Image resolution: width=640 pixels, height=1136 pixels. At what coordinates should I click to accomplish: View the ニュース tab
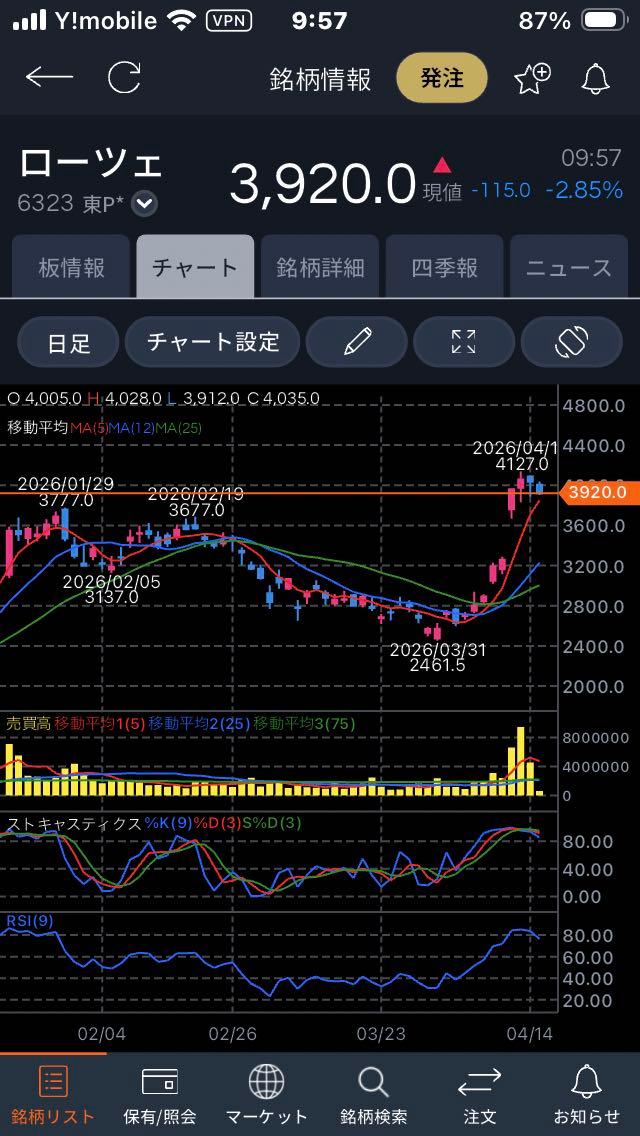click(x=569, y=267)
